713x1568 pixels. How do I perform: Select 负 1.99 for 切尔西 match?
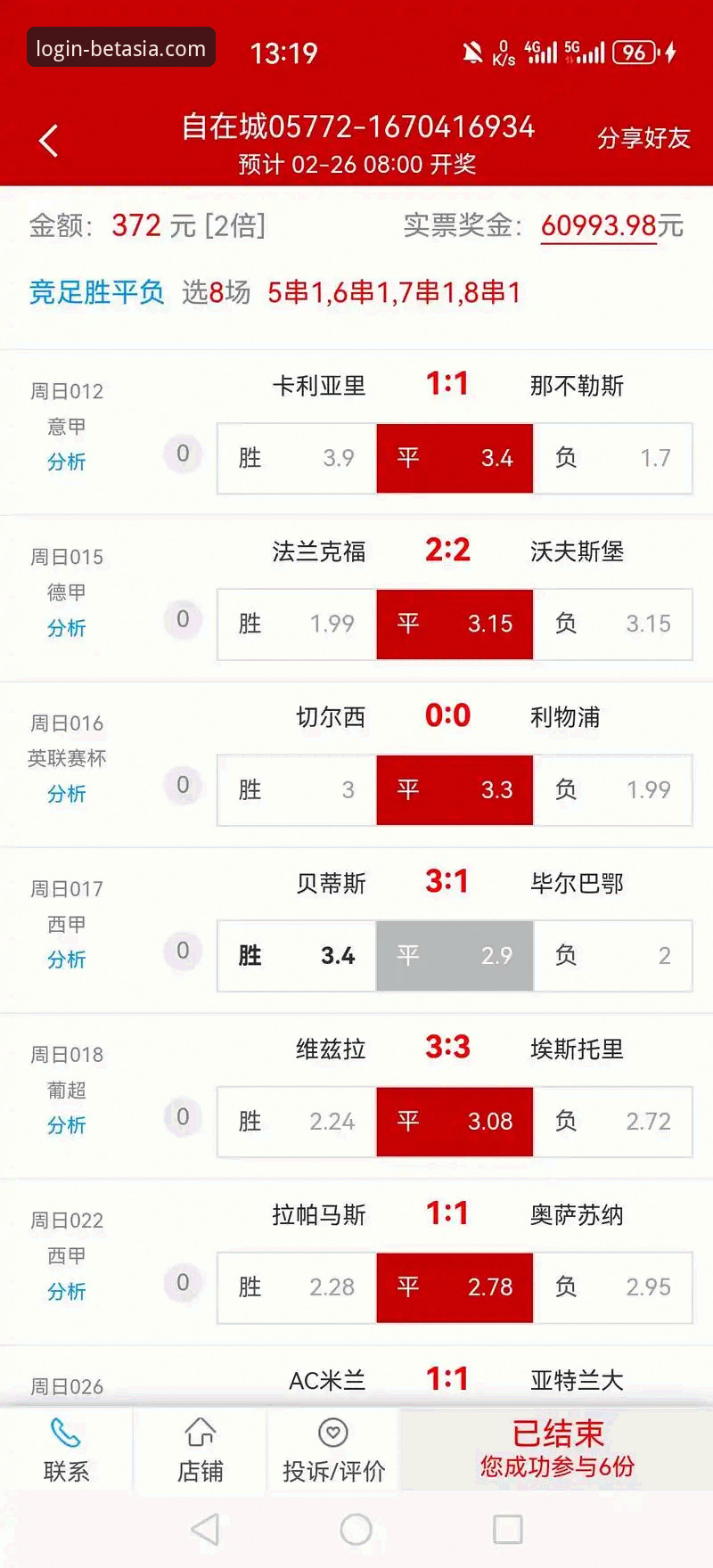612,790
